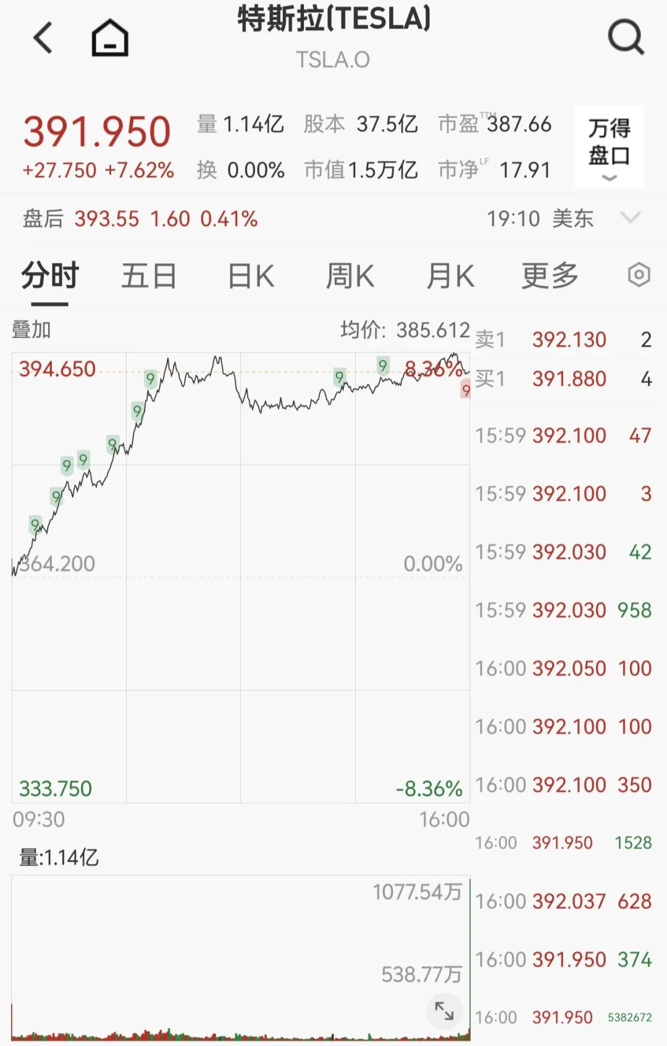Open the 更多 chart options

550,275
